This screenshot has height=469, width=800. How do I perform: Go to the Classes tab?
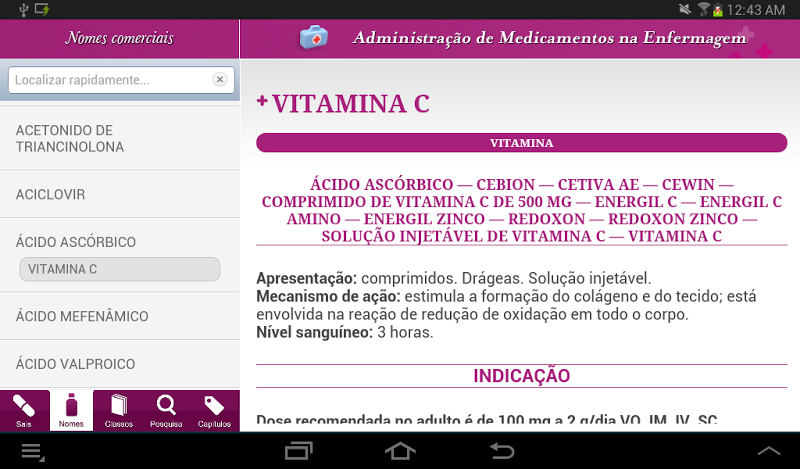click(119, 410)
